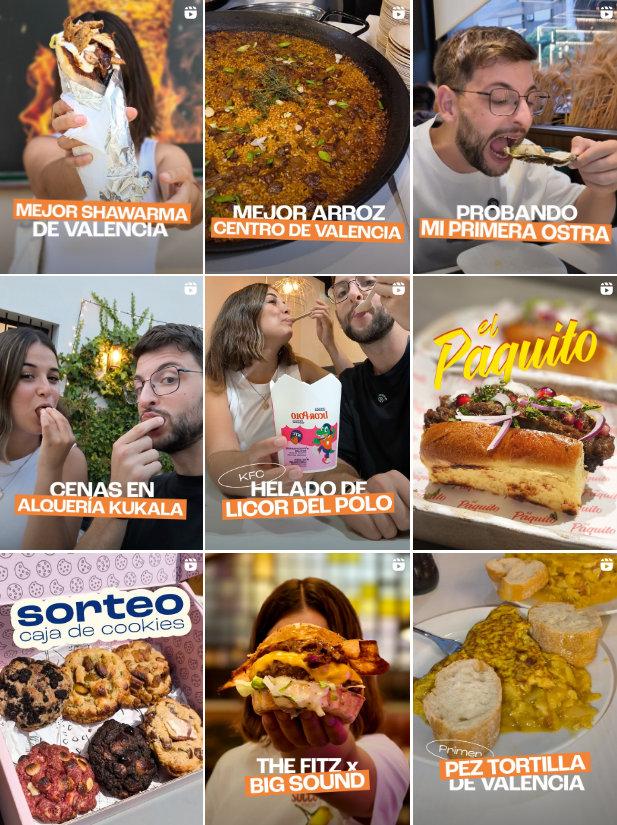The height and width of the screenshot is (825, 617).
Task: View The Fitz x Big Sound reel
Action: point(308,690)
